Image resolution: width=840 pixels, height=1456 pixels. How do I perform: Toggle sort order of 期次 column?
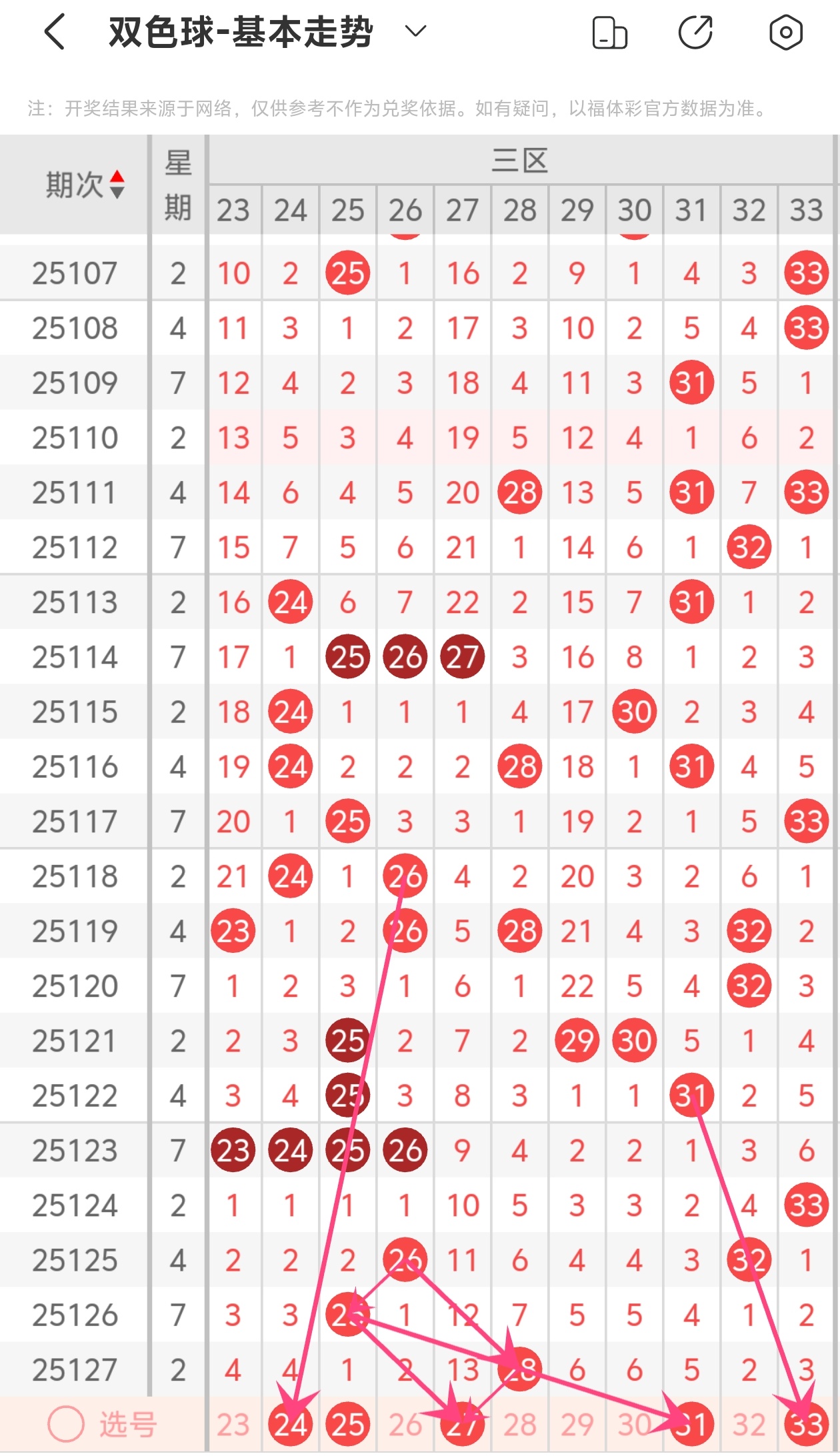(117, 185)
